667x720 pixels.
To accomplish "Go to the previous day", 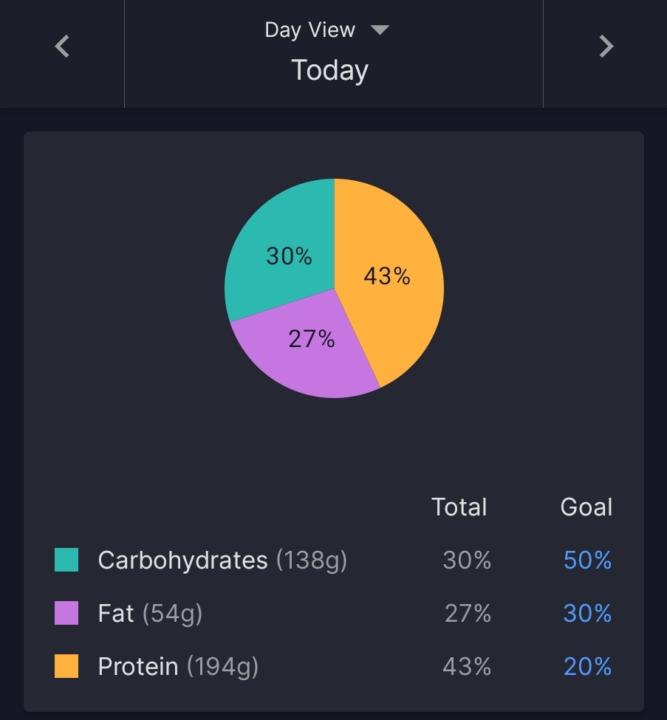I will pos(62,46).
